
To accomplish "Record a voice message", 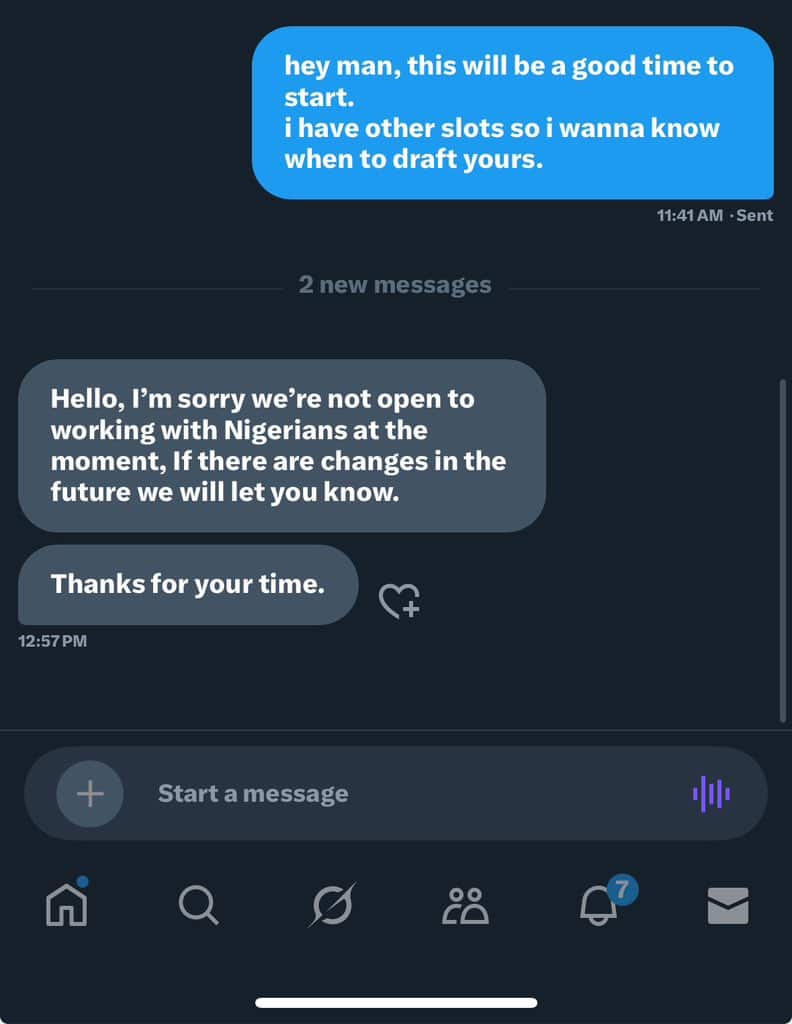I will click(711, 794).
